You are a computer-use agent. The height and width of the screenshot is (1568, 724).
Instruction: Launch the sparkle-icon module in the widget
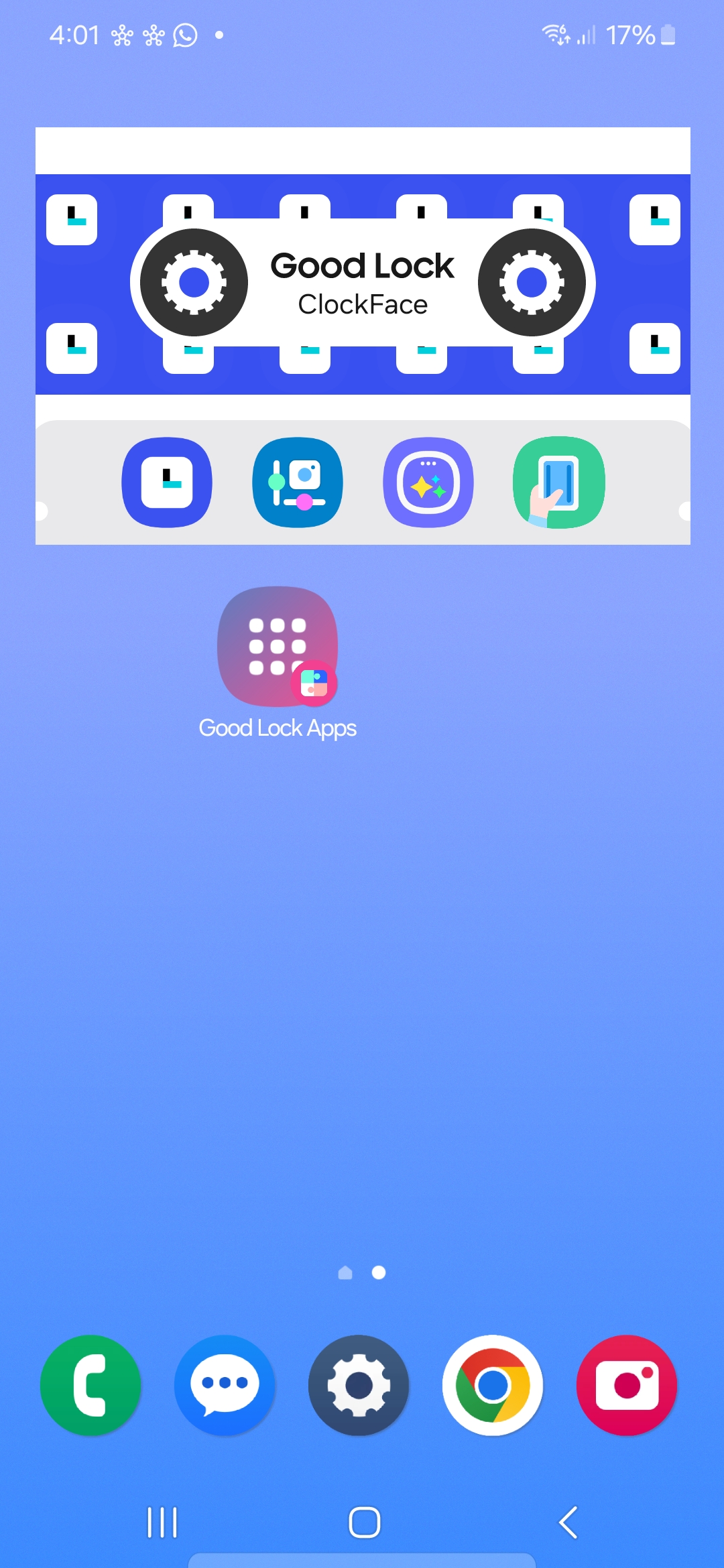[428, 482]
